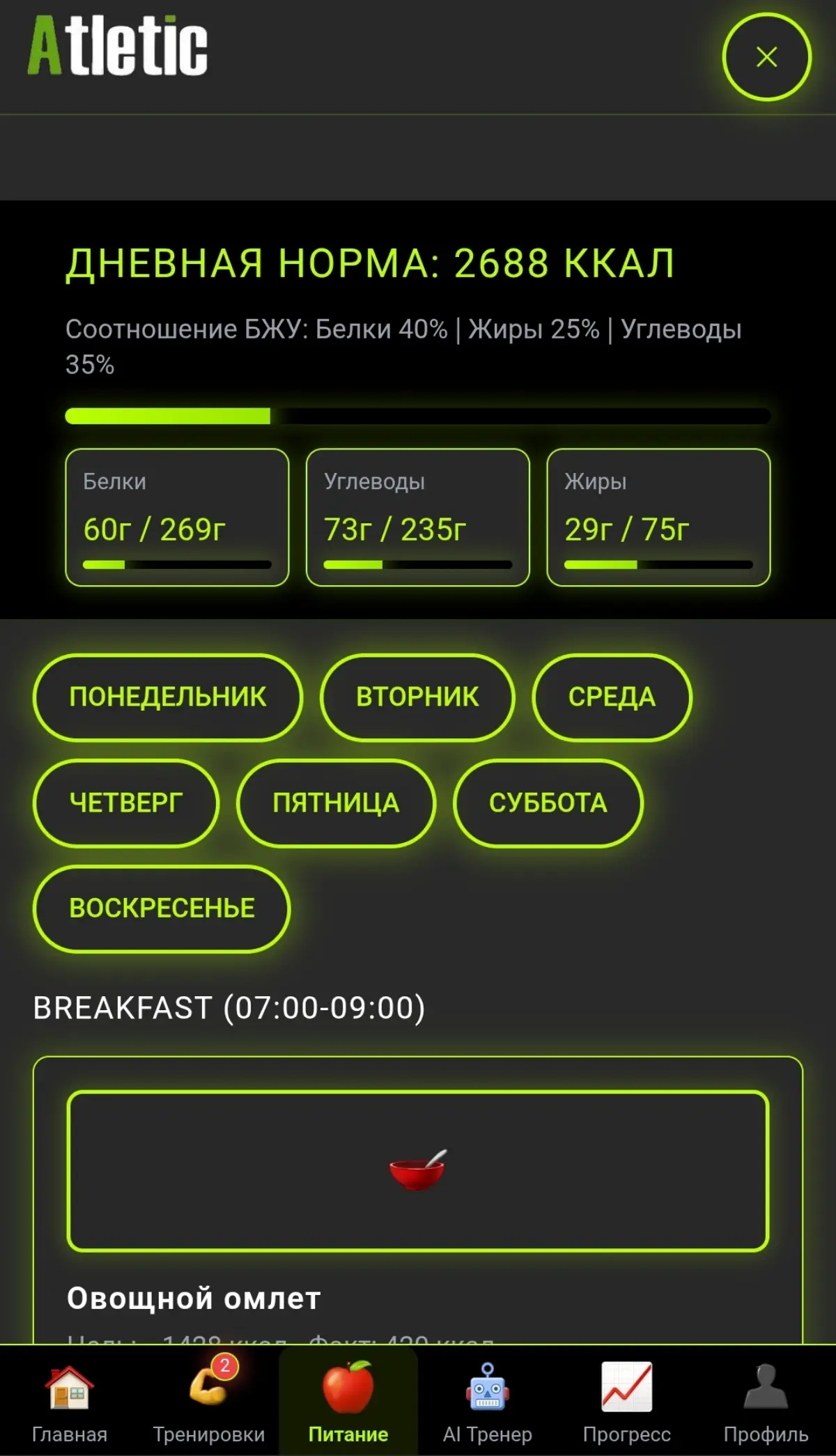Open the Воскресенье meal plan
Viewport: 836px width, 1456px height.
click(162, 908)
